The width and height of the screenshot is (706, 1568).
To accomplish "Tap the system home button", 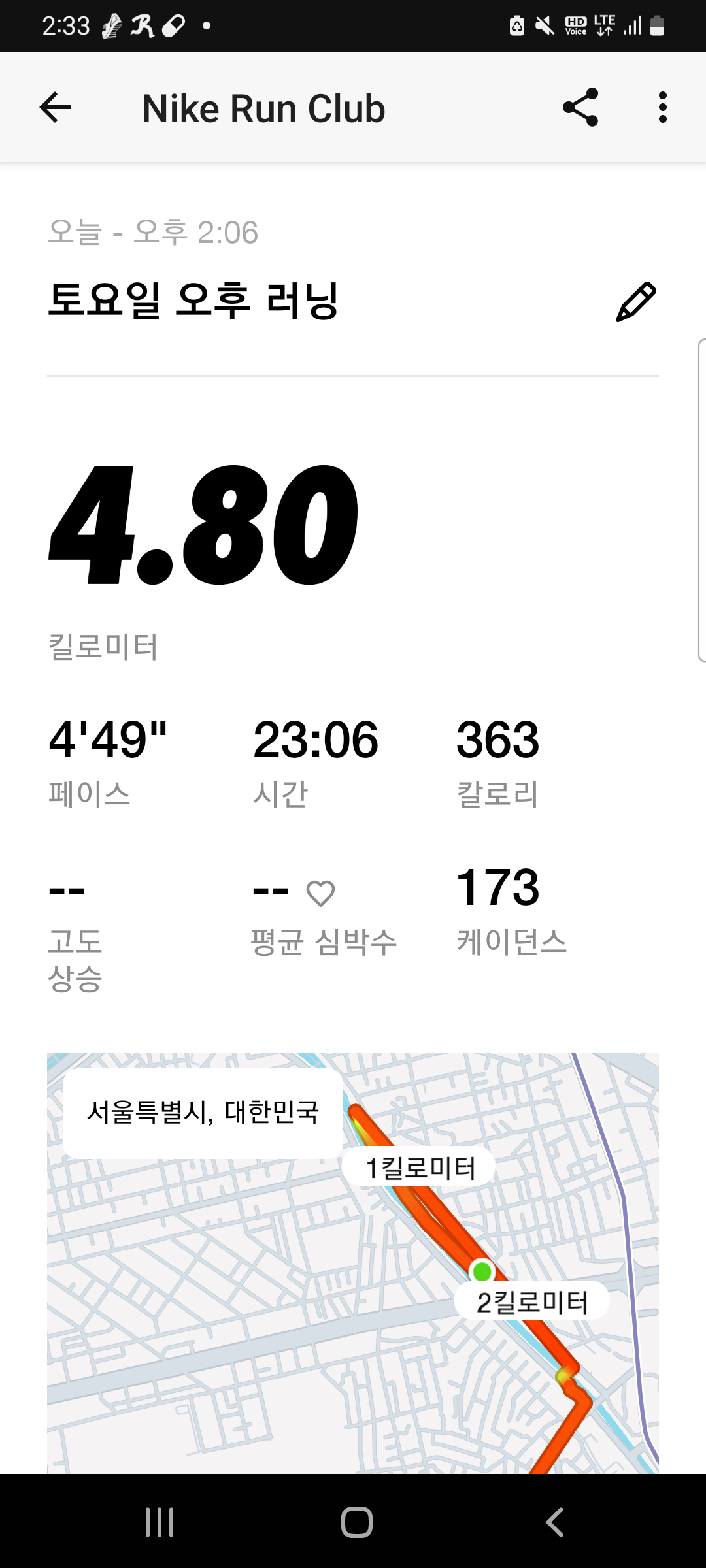I will [x=356, y=1522].
